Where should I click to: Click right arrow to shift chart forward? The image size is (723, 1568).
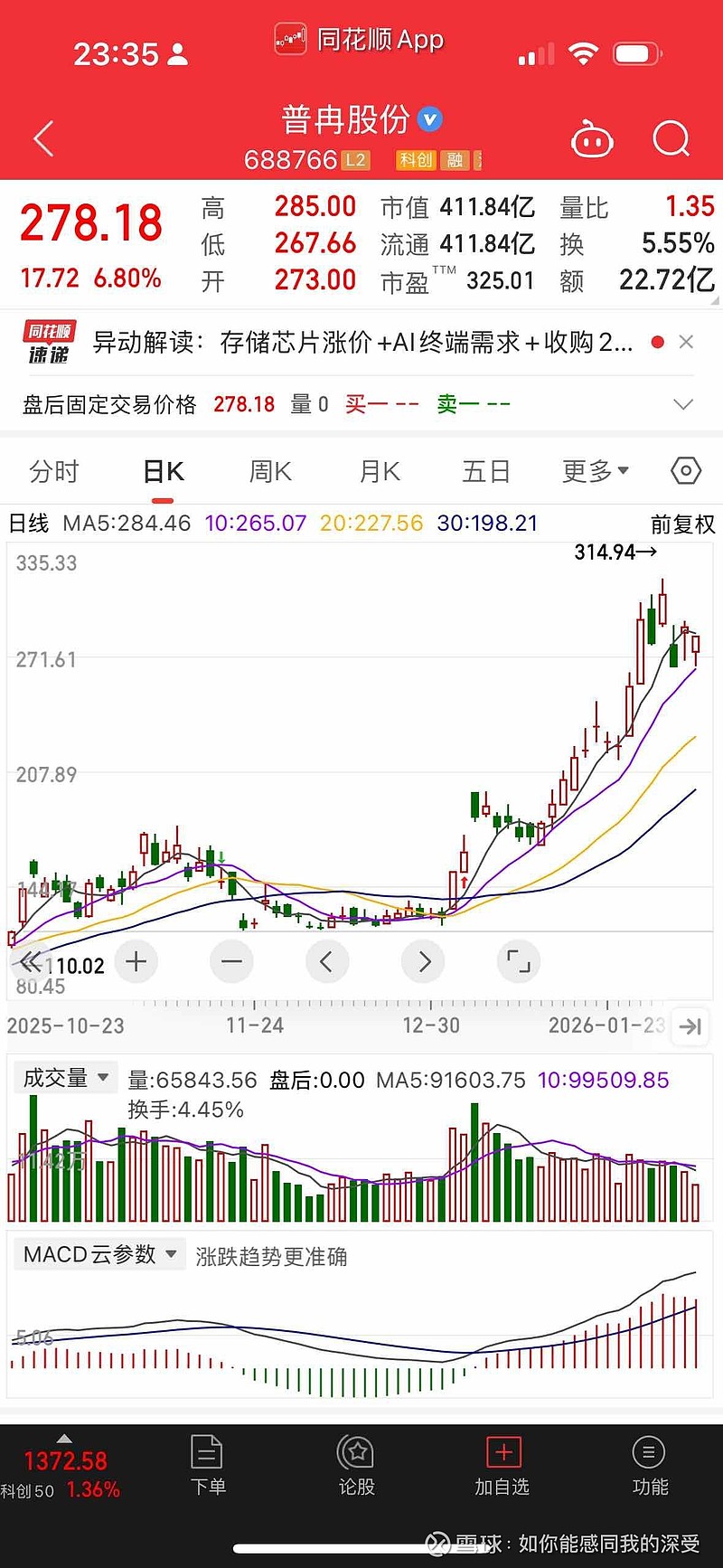click(423, 961)
